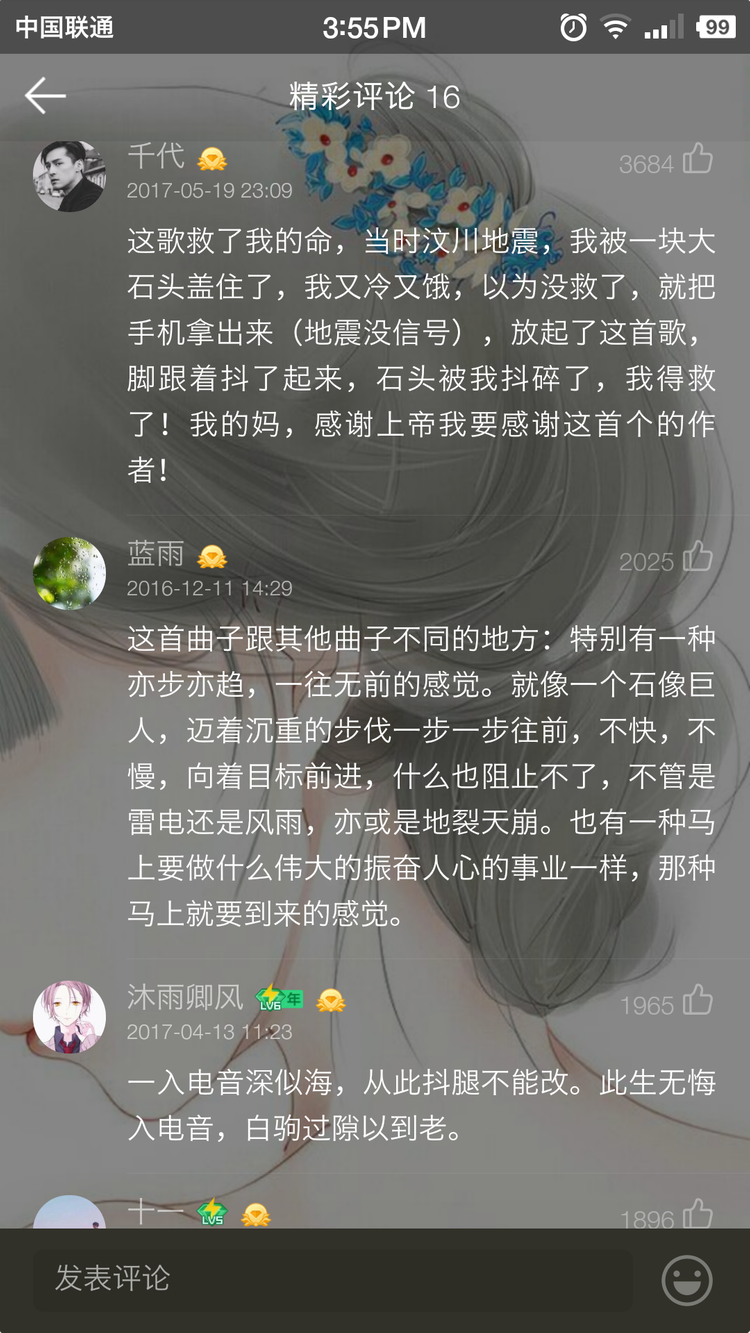Viewport: 750px width, 1333px height.
Task: Open 沐雨卿风's comment 一入电音深似海
Action: [420, 1107]
